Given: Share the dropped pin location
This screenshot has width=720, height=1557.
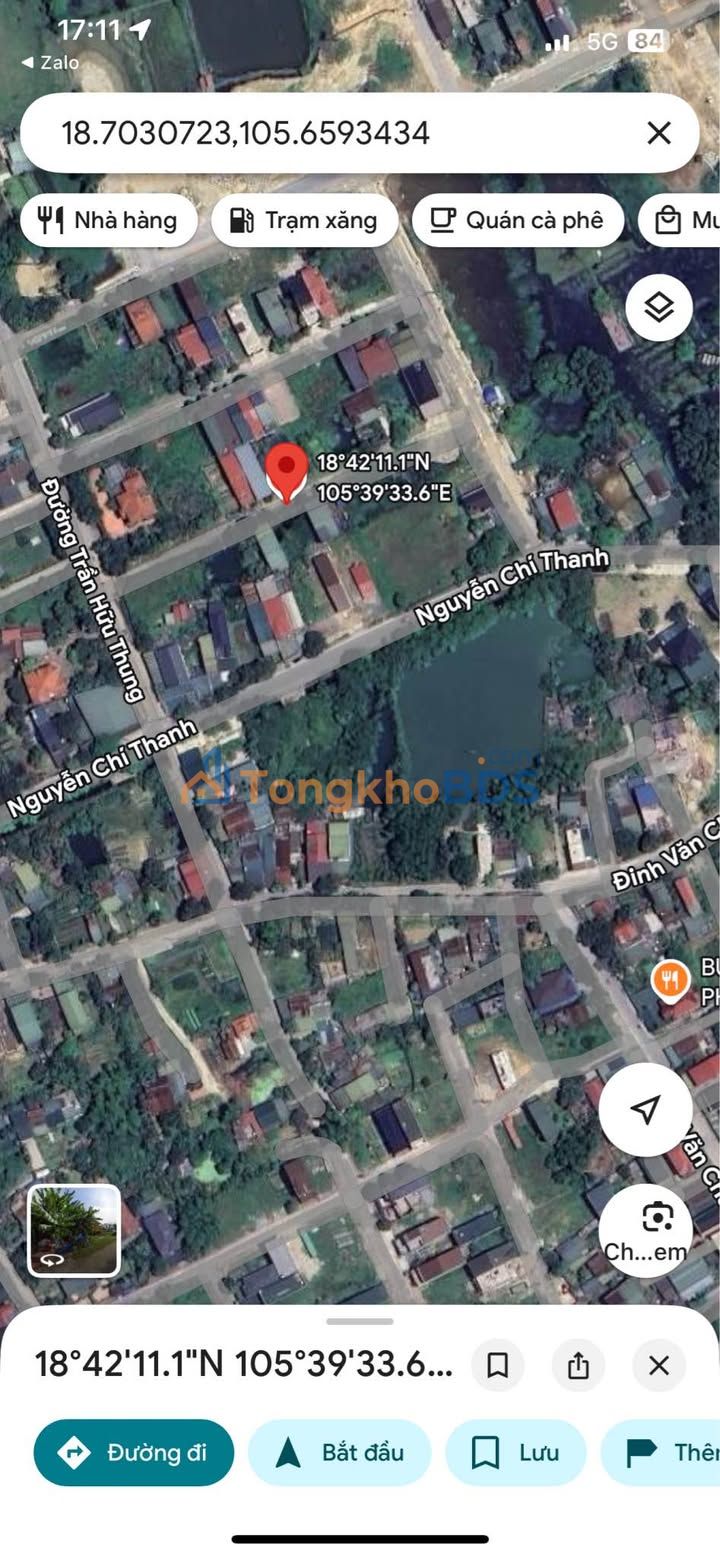Looking at the screenshot, I should pyautogui.click(x=578, y=1365).
